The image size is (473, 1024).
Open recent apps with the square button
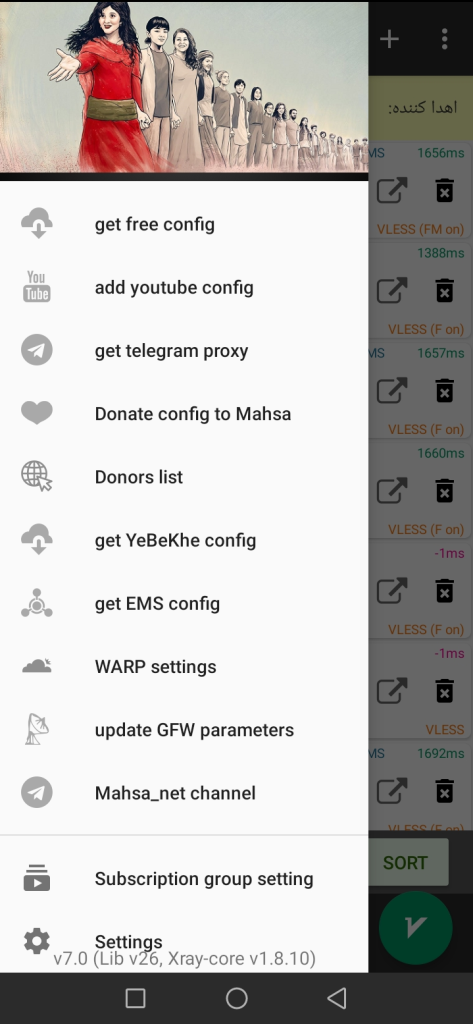click(135, 998)
